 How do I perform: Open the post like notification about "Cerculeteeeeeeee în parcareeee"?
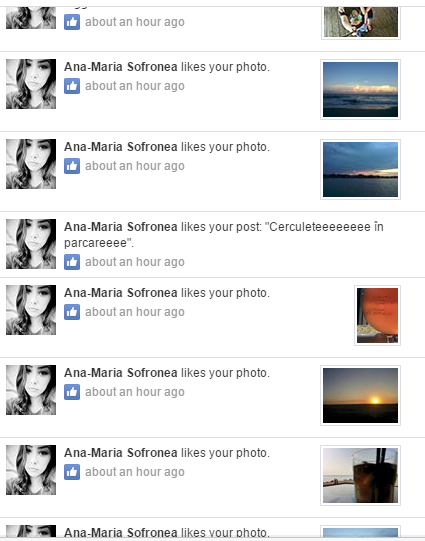coord(212,244)
